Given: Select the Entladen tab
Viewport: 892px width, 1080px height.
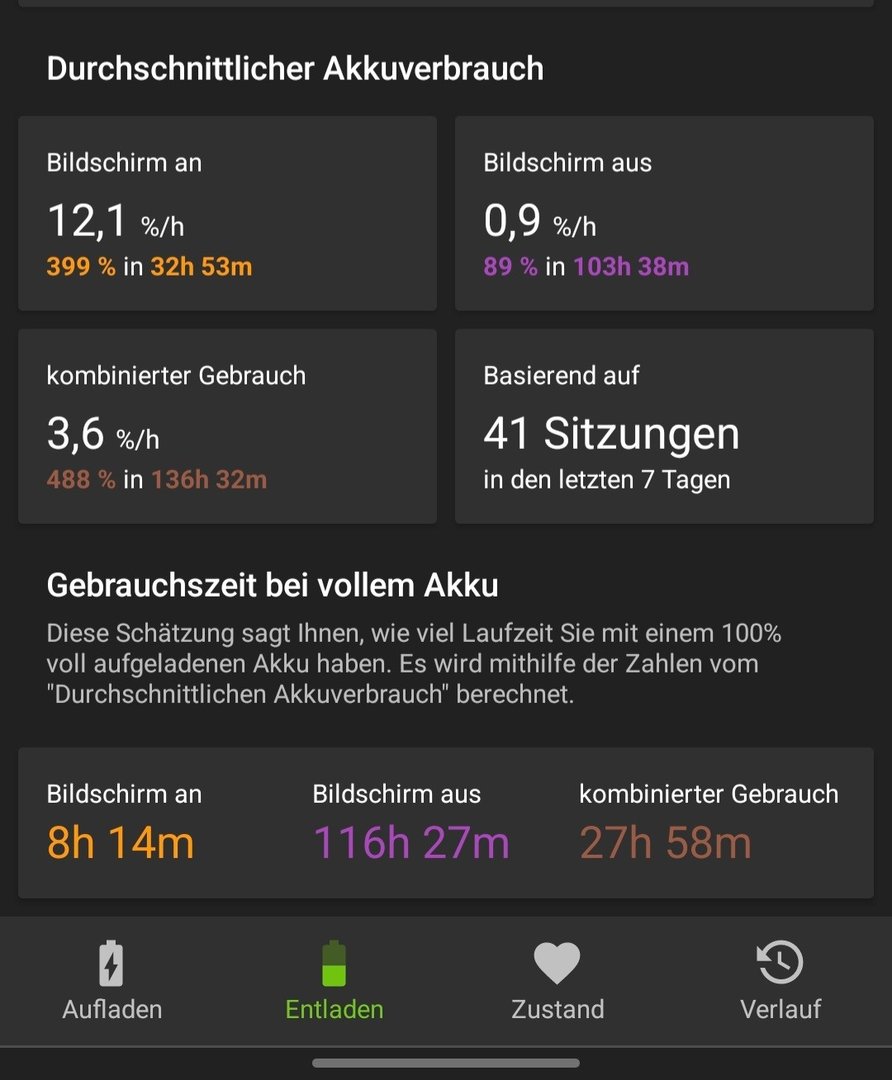Looking at the screenshot, I should coord(334,981).
